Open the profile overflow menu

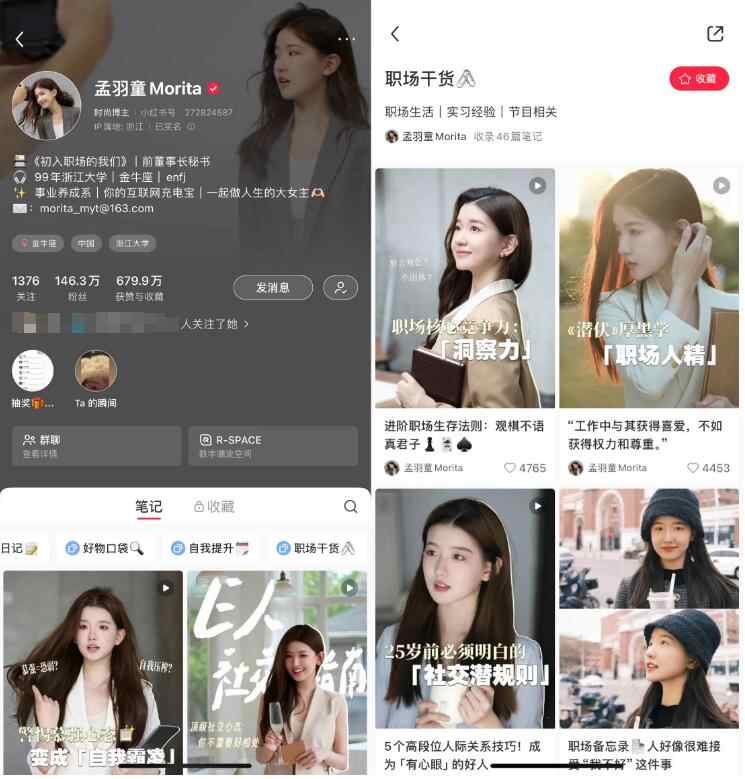[346, 39]
